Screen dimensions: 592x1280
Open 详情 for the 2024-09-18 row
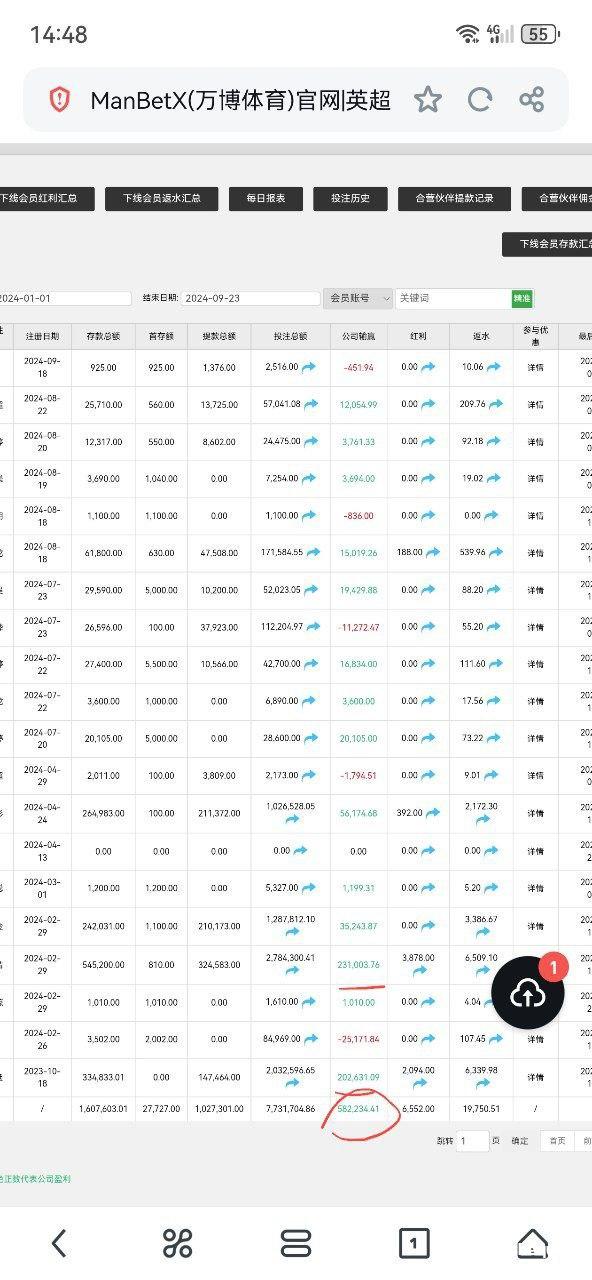(x=536, y=368)
